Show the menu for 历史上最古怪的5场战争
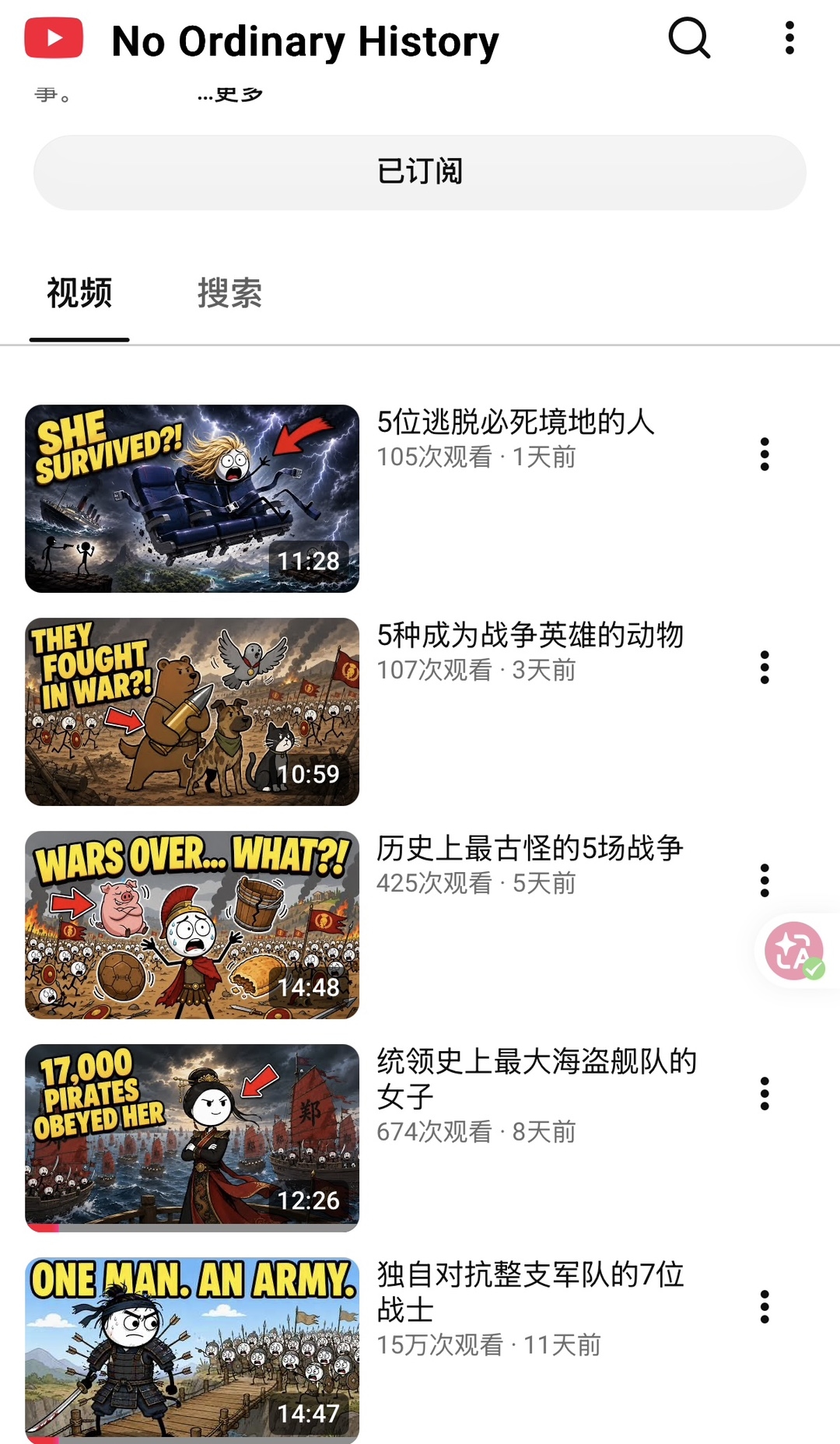The height and width of the screenshot is (1444, 840). (765, 880)
